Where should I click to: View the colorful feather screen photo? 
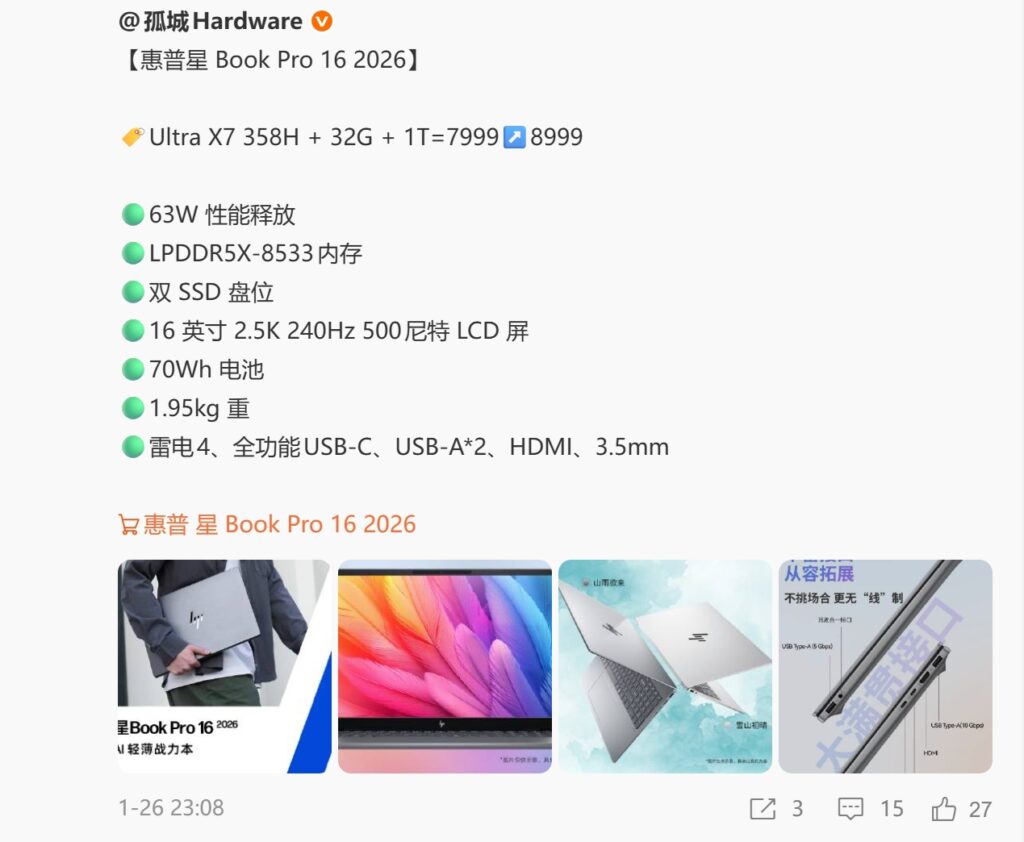pyautogui.click(x=444, y=666)
